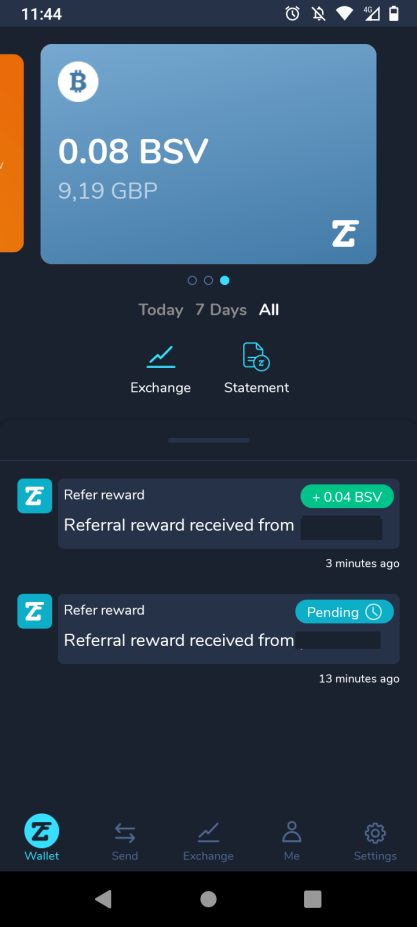Go back with the system back button
Image resolution: width=417 pixels, height=927 pixels.
point(103,899)
